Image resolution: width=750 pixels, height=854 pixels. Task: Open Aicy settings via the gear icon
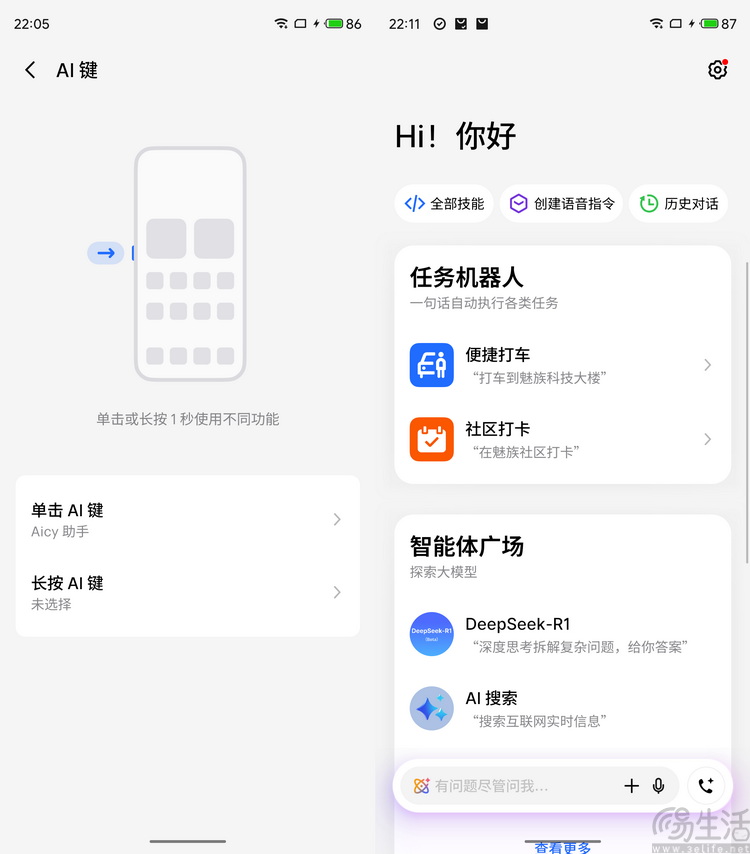point(717,69)
